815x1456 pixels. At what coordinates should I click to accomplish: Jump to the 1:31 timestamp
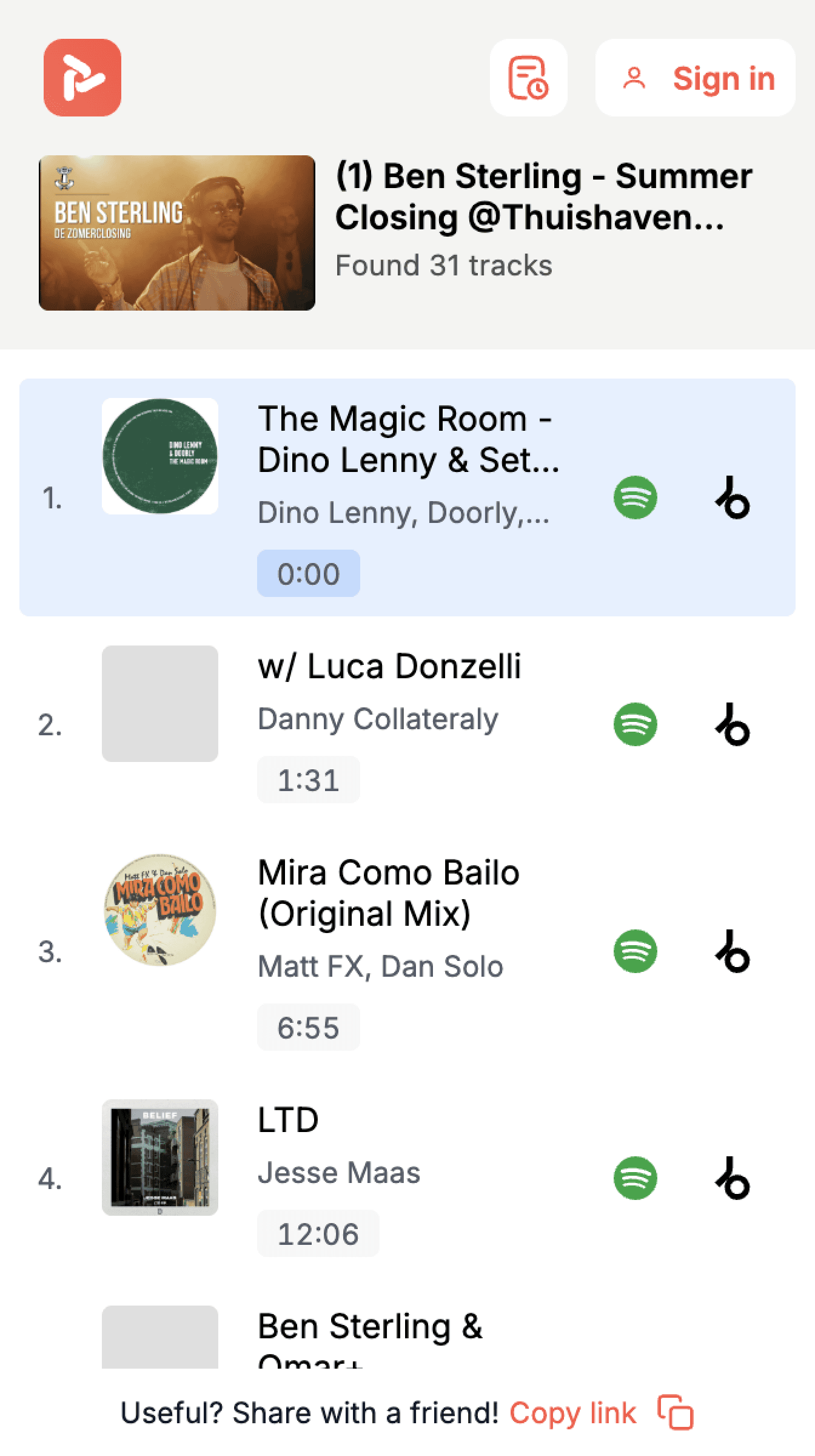[308, 780]
